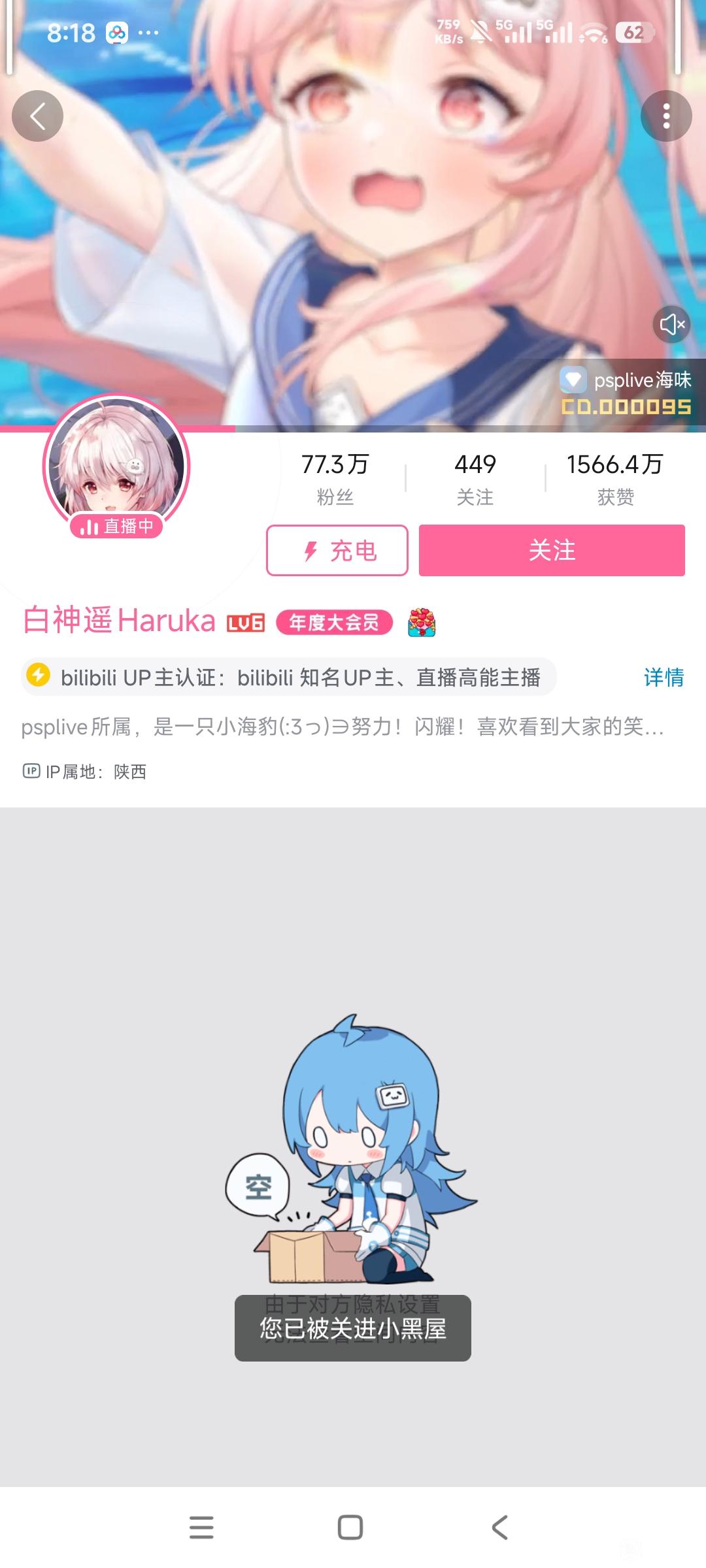Screen dimensions: 706x1568
Task: Open system recent apps menu
Action: [x=201, y=1527]
